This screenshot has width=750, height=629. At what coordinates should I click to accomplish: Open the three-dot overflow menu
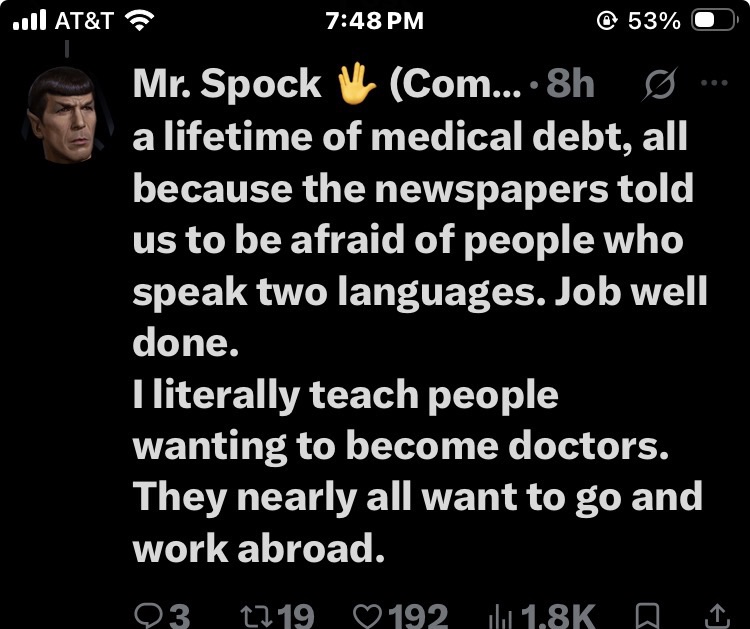coord(714,83)
